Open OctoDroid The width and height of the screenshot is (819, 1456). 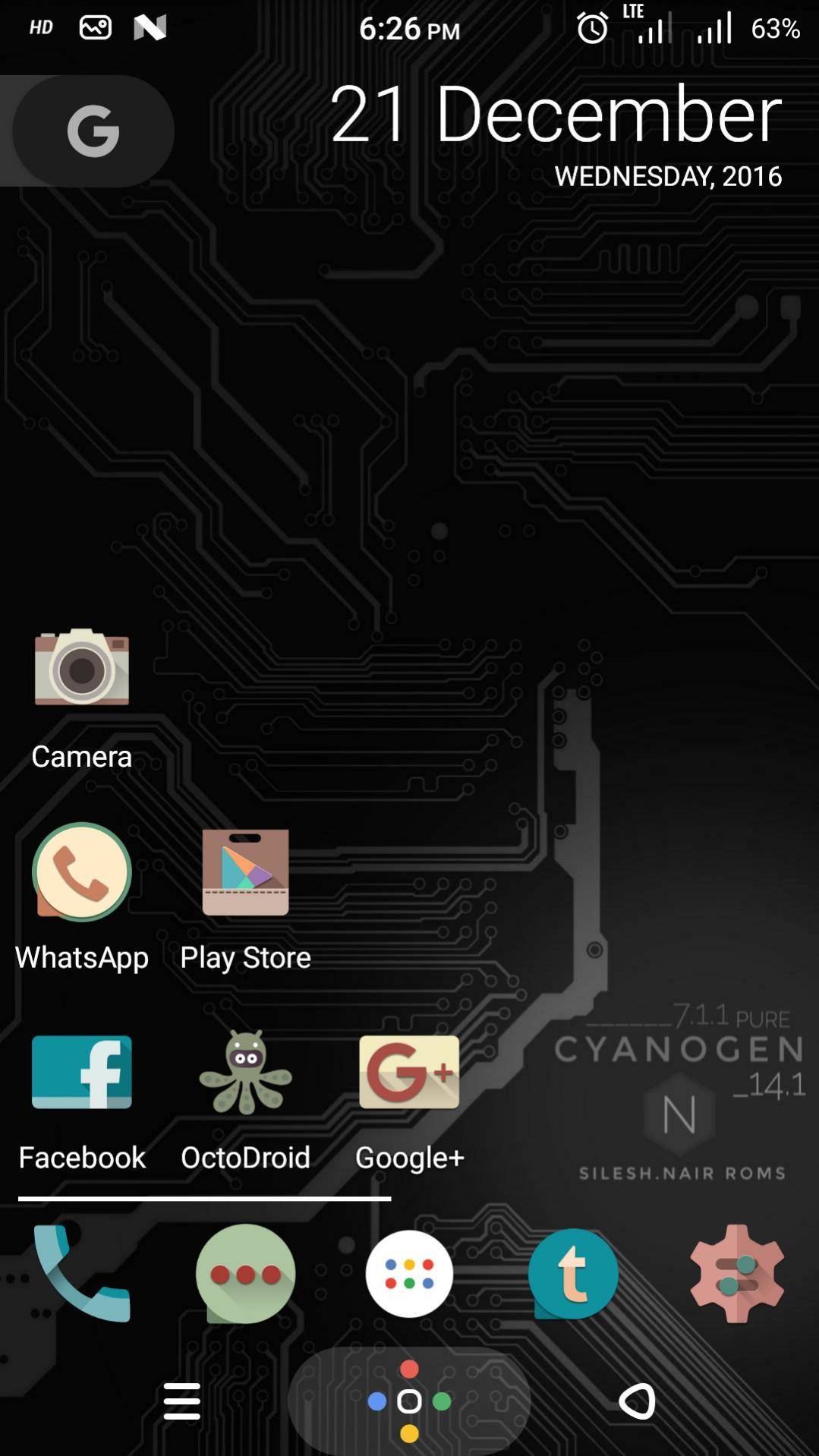[245, 1072]
